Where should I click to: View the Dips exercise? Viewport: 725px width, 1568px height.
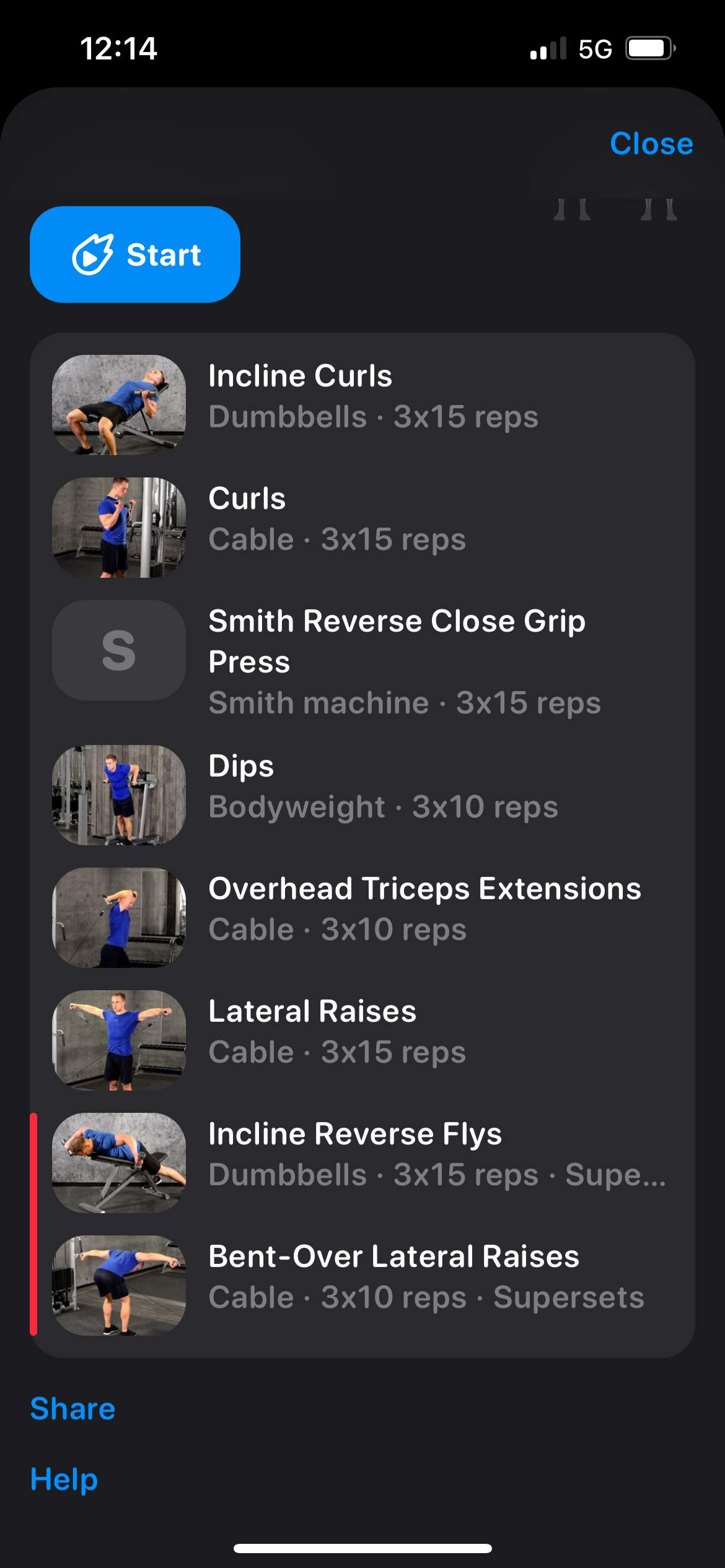362,786
